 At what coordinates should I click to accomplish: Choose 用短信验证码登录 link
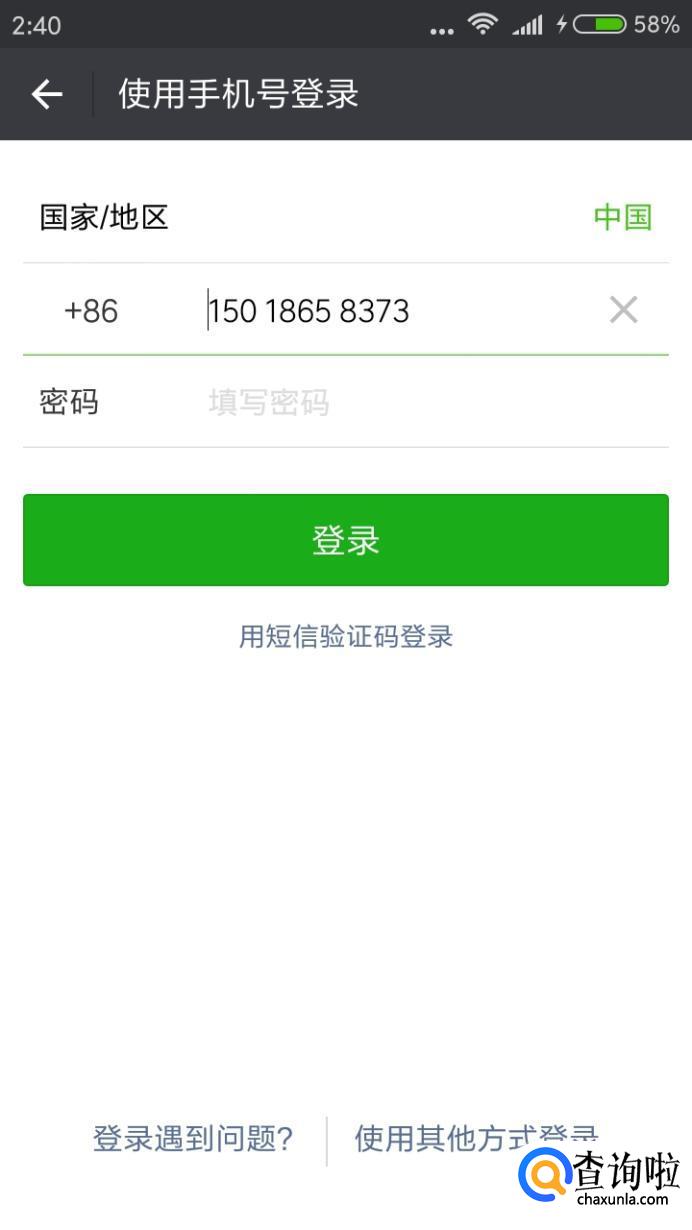(x=345, y=636)
